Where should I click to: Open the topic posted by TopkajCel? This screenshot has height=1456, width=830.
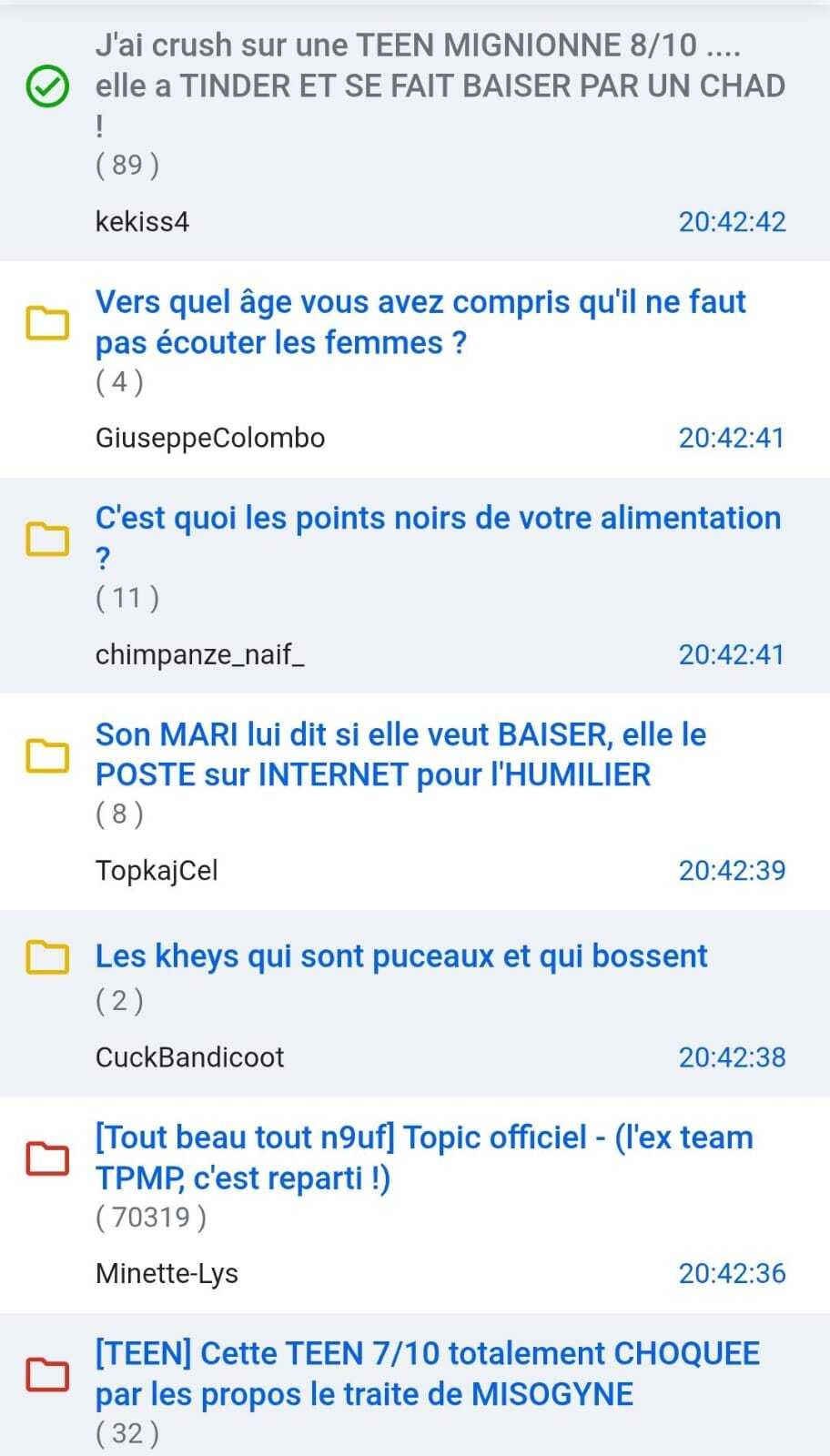point(400,754)
